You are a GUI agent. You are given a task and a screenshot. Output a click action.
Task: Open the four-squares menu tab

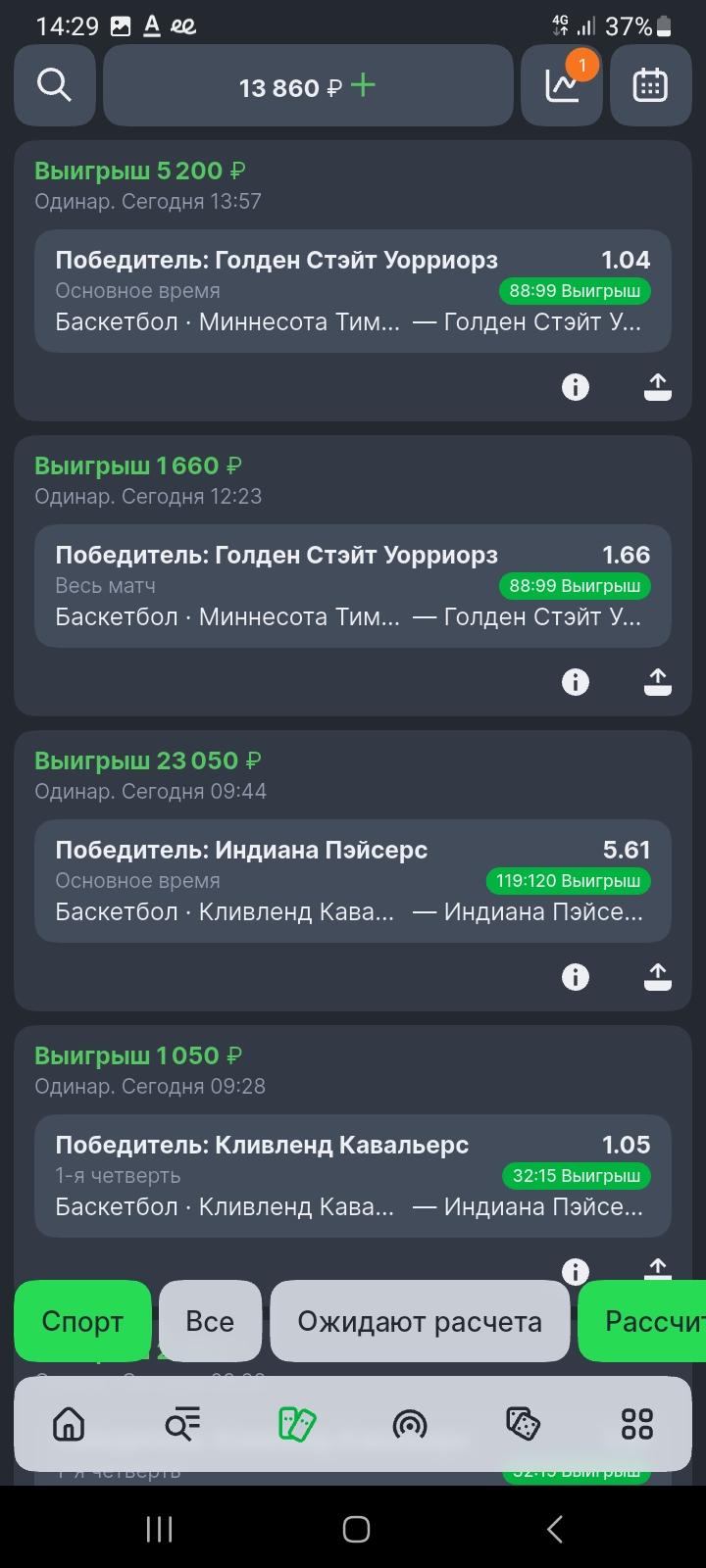coord(637,1424)
